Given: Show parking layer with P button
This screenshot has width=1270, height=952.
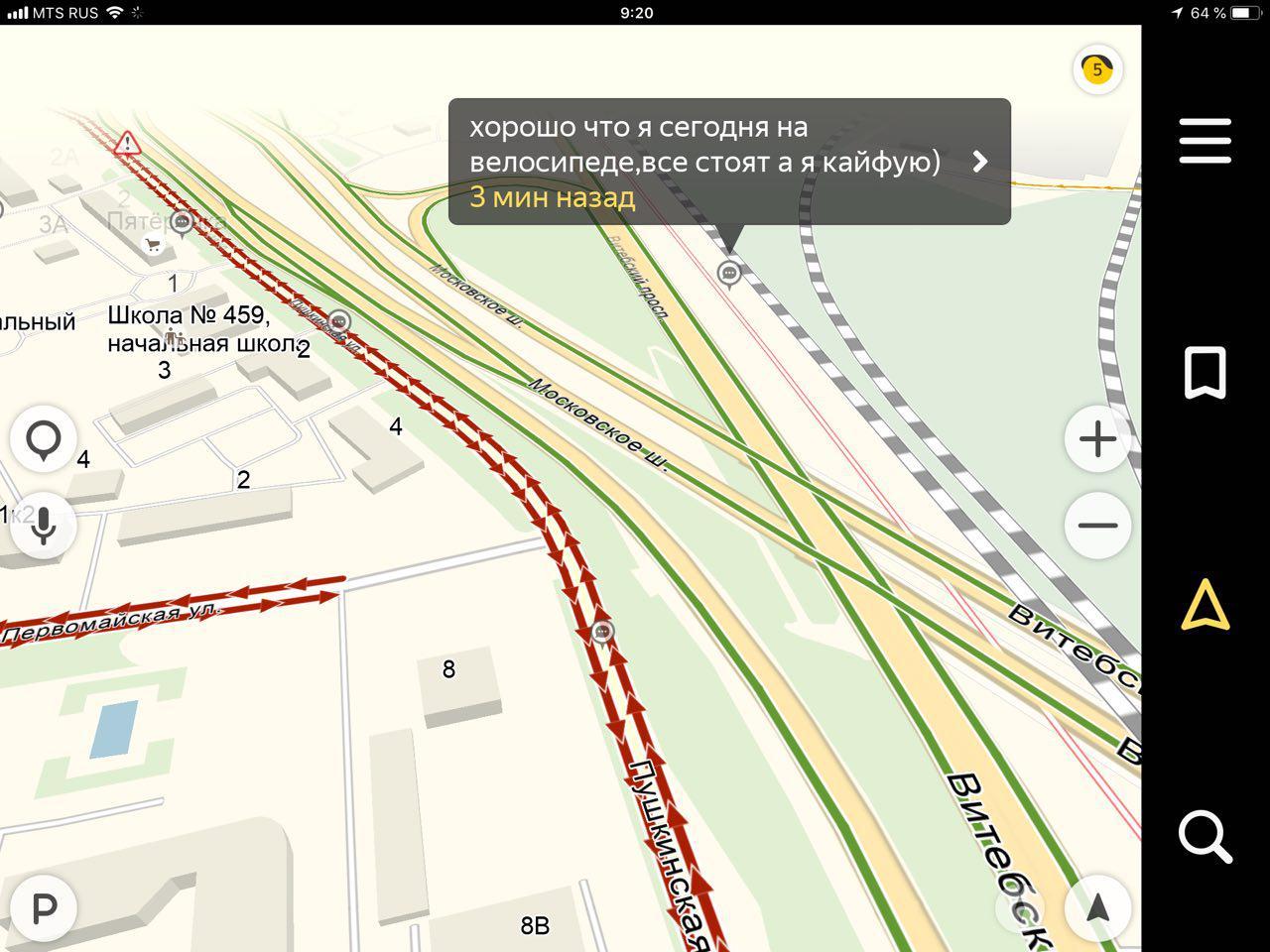Looking at the screenshot, I should pos(44,908).
